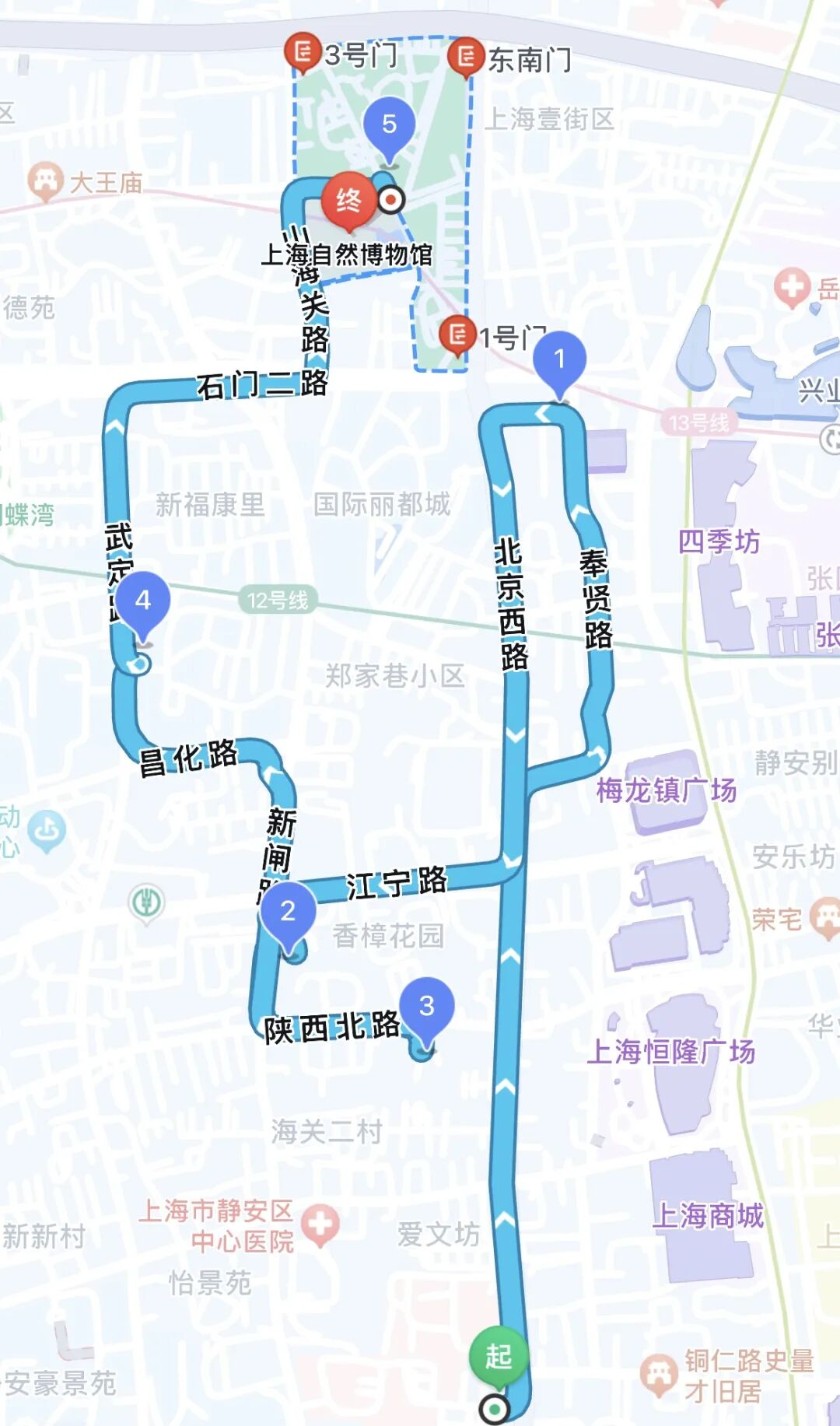Click the 1号门 entrance marker
840x1426 pixels.
click(x=458, y=336)
